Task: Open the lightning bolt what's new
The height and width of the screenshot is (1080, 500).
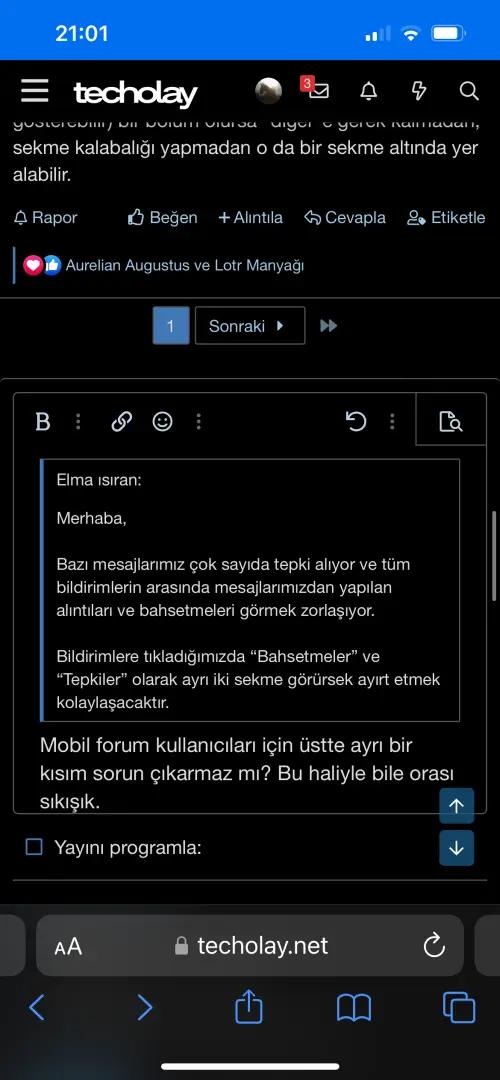Action: pos(419,91)
